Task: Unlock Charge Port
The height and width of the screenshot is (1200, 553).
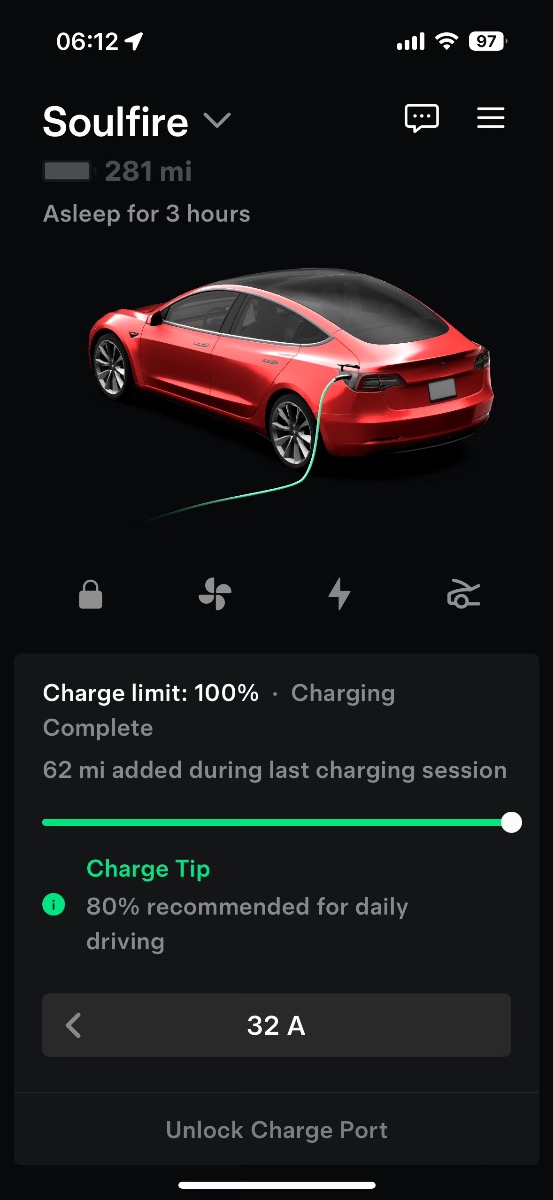Action: point(277,1130)
